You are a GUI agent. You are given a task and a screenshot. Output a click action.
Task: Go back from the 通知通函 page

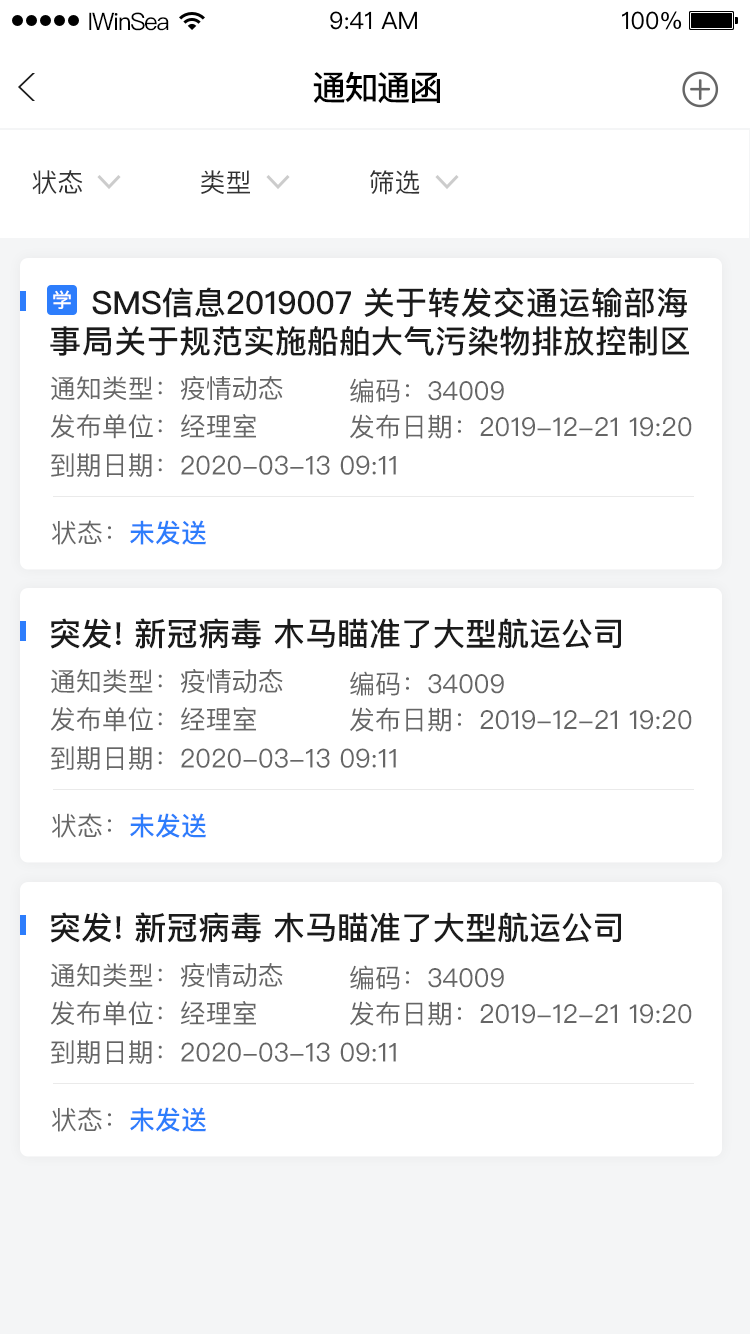coord(28,88)
